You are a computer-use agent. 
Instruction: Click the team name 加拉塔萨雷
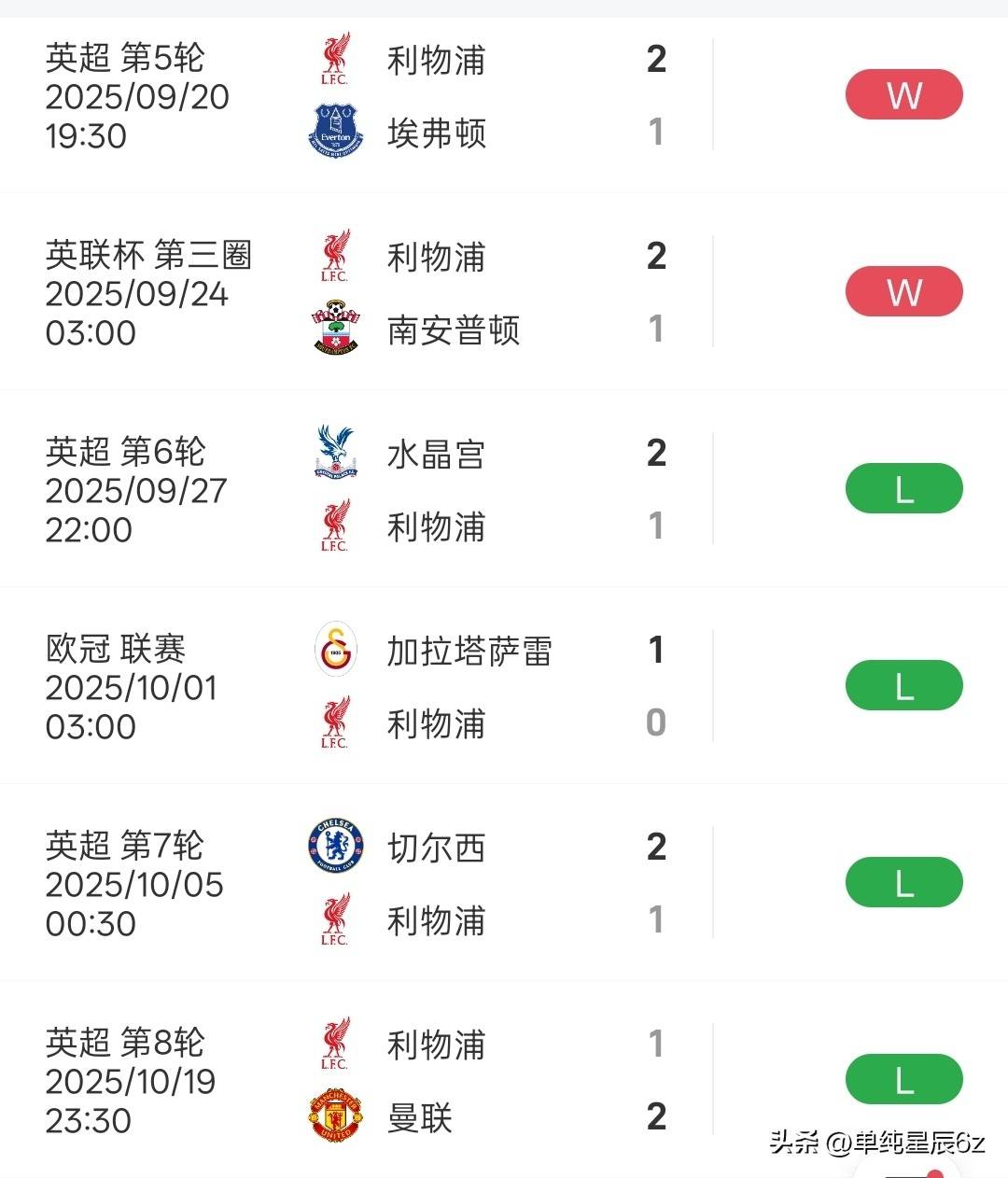pos(469,652)
